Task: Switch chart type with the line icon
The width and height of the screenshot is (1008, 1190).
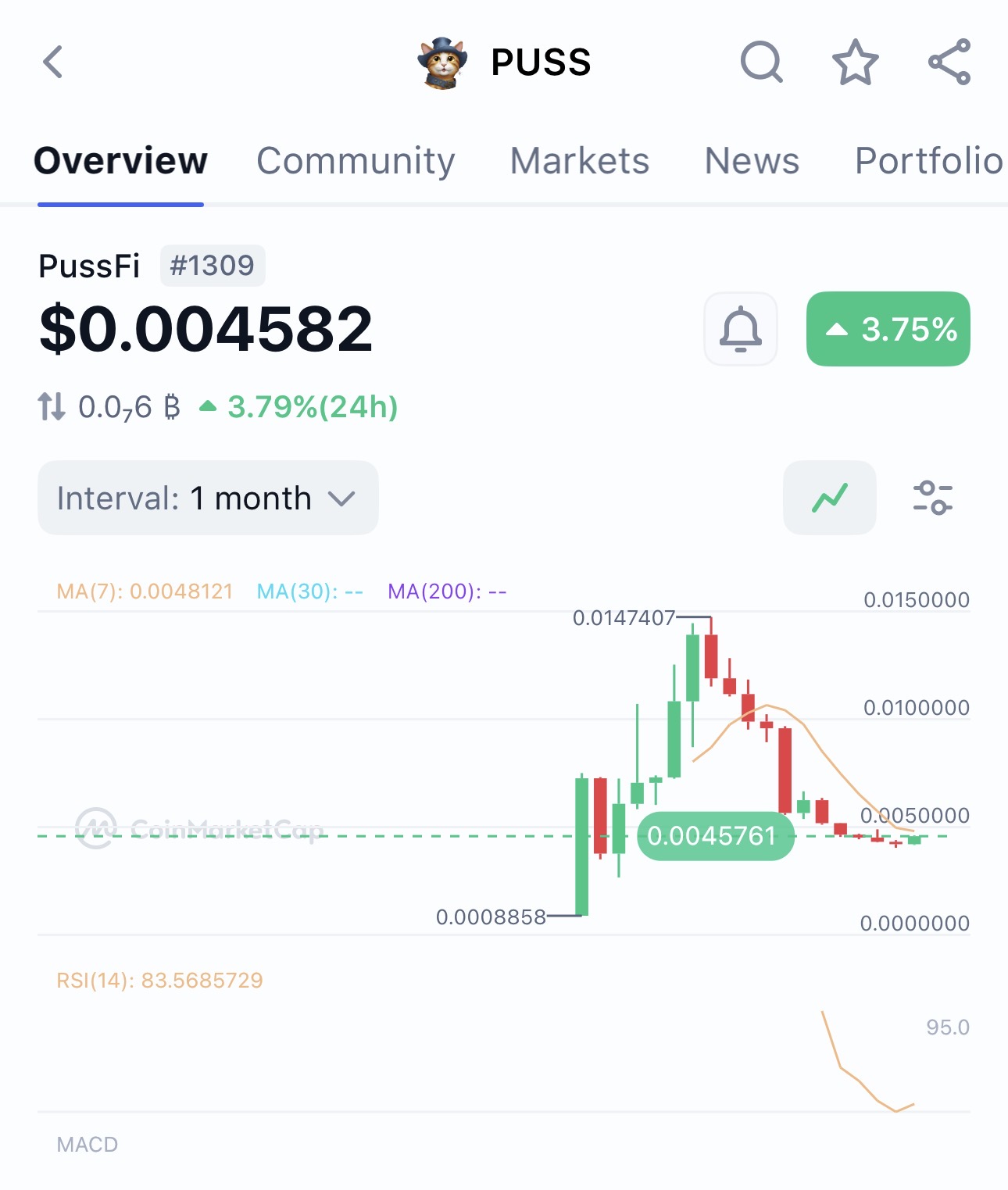Action: coord(829,498)
